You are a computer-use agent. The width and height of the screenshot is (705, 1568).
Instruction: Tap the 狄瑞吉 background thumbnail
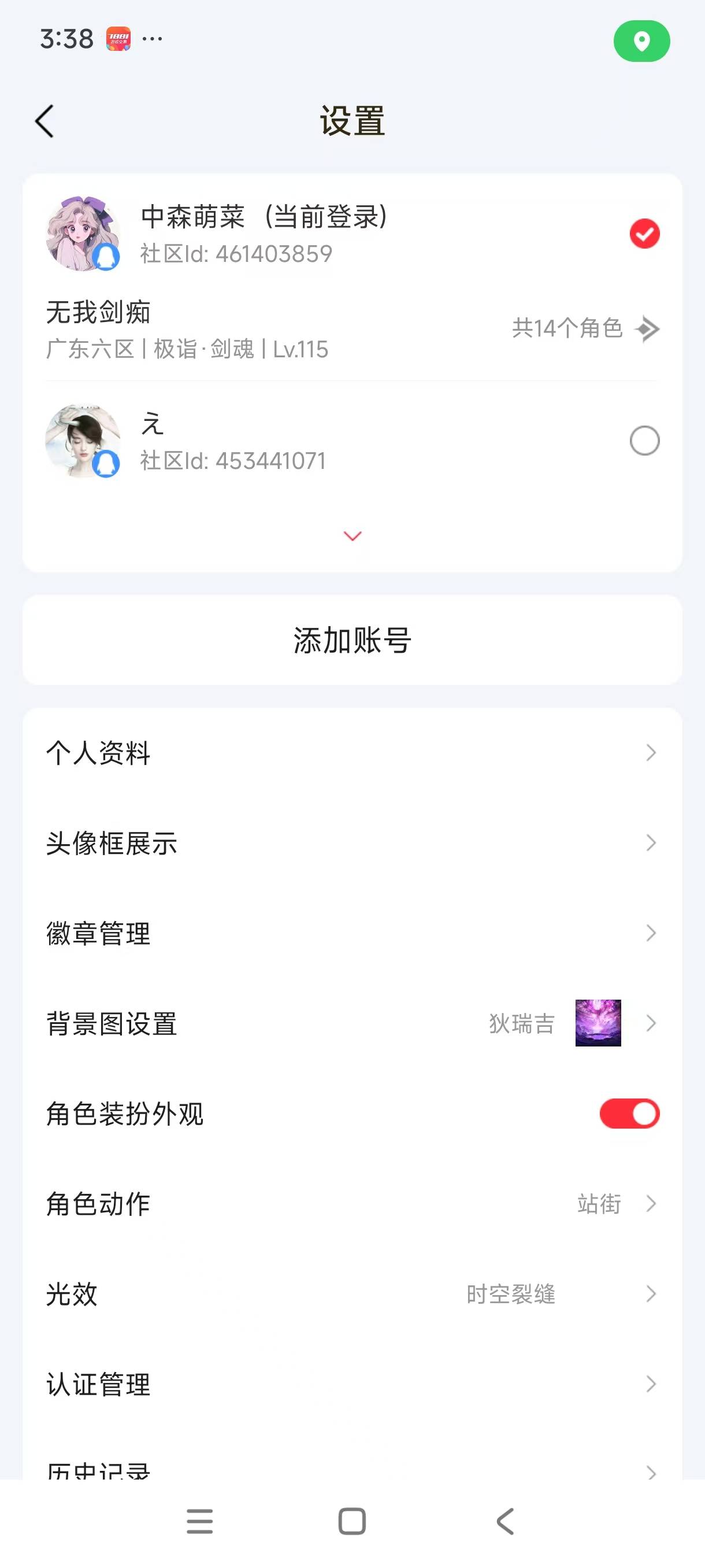pyautogui.click(x=598, y=1025)
